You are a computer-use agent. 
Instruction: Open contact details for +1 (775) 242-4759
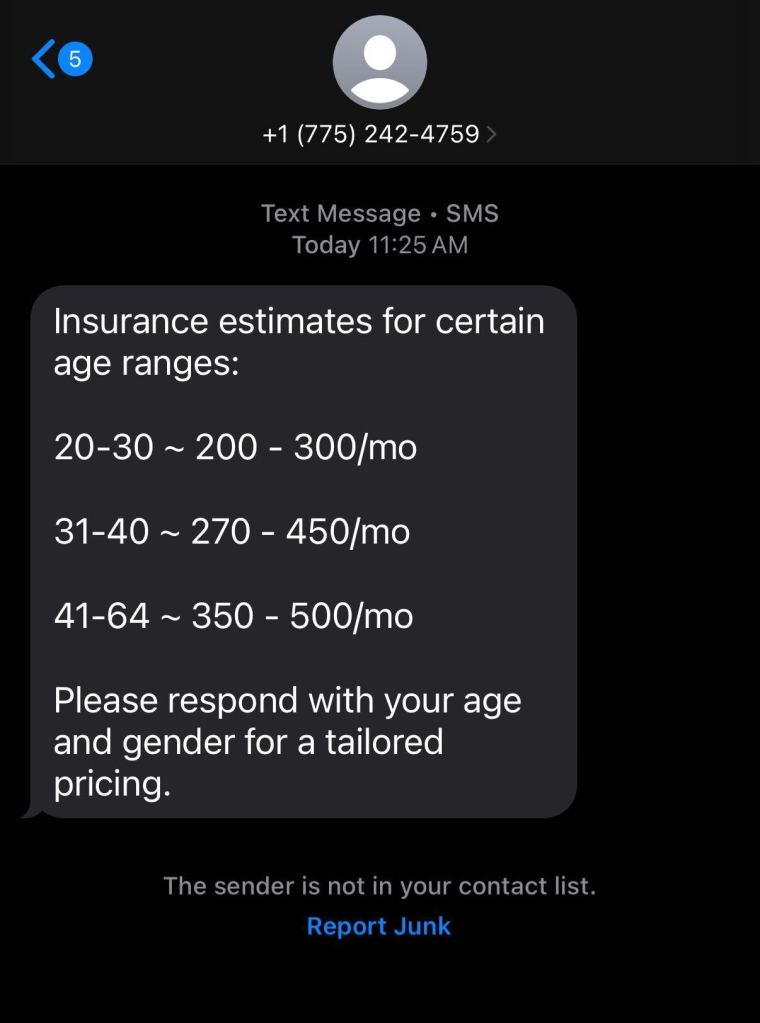click(379, 134)
